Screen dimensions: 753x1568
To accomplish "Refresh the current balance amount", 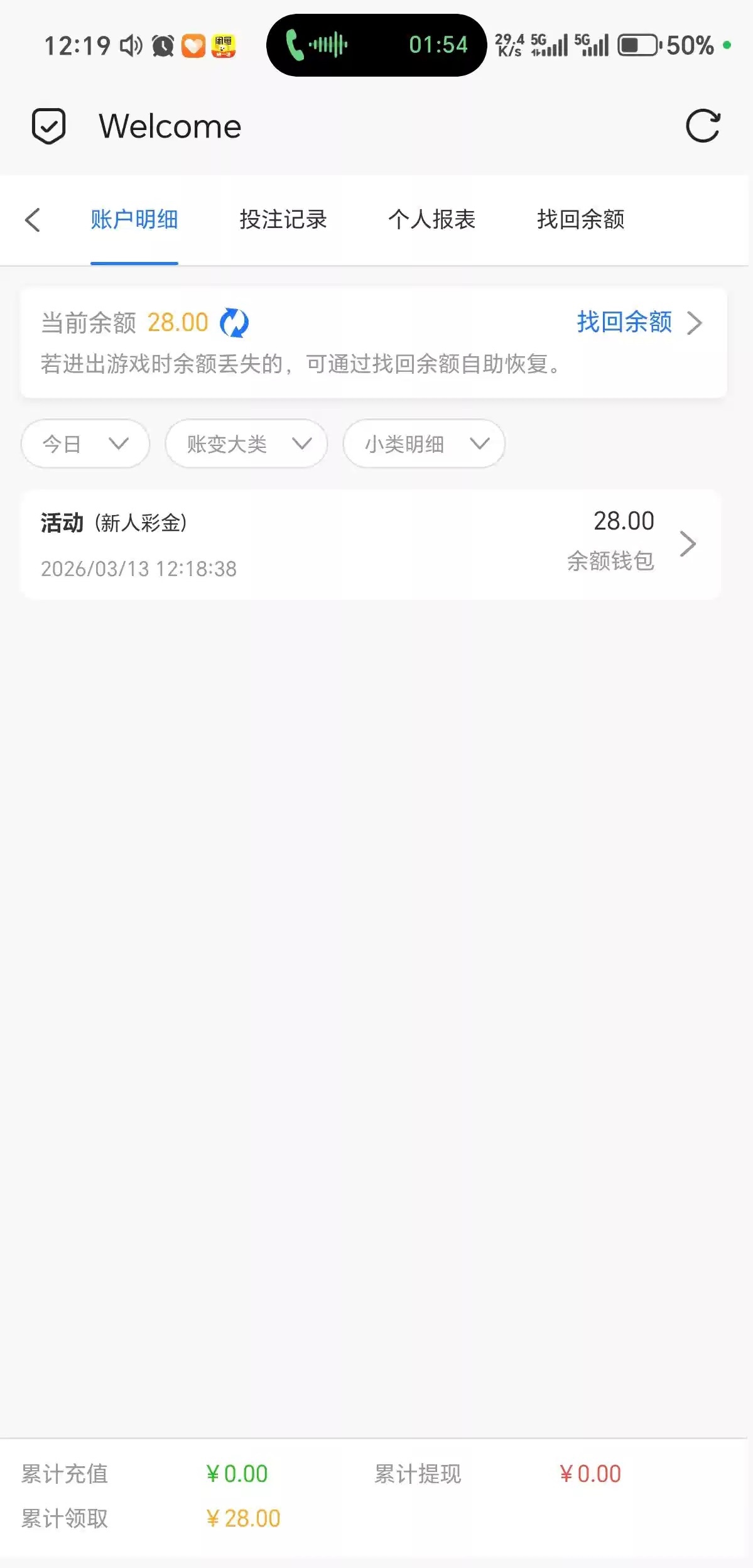I will [x=234, y=323].
